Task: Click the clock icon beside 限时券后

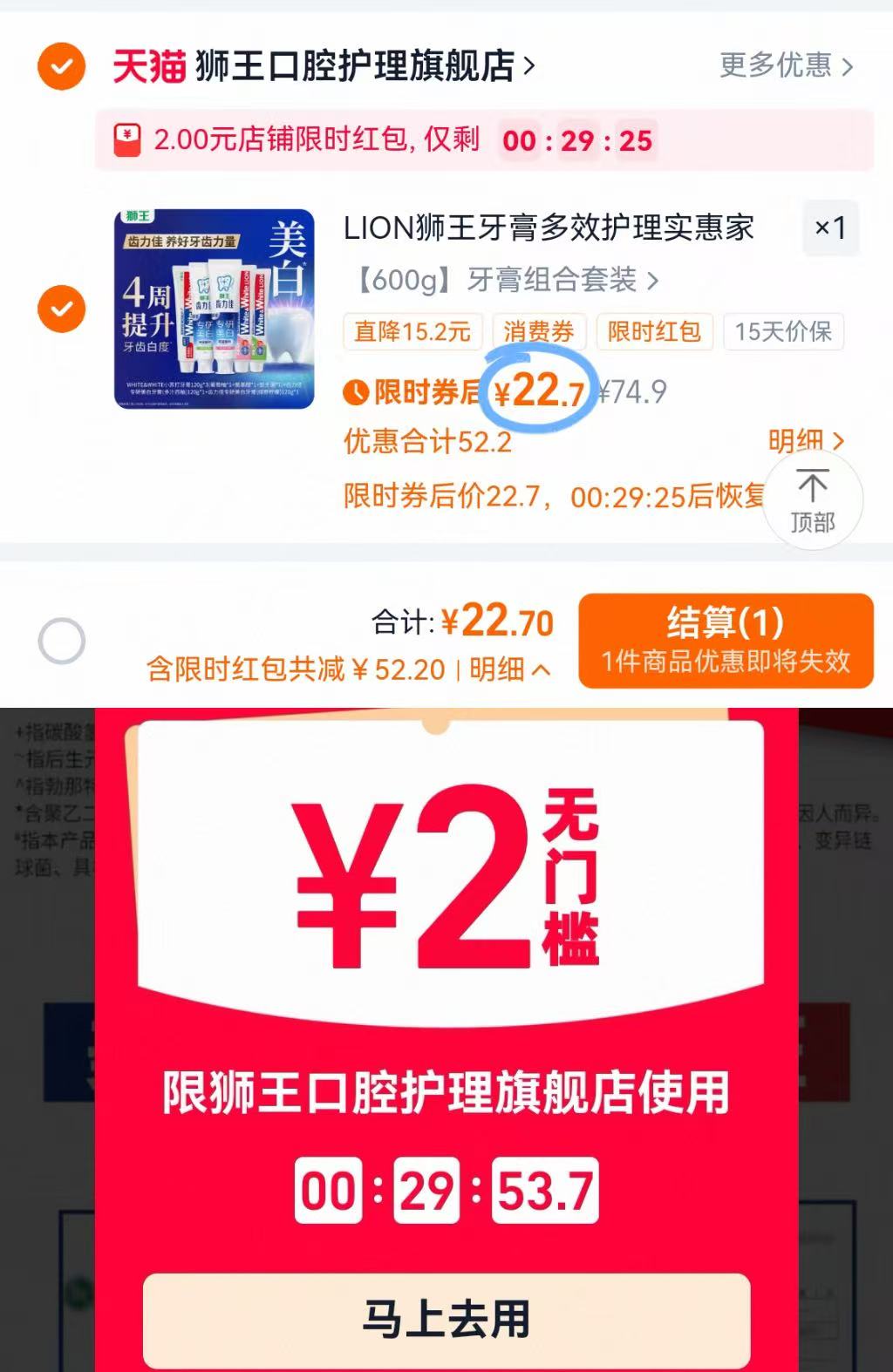Action: (x=358, y=392)
